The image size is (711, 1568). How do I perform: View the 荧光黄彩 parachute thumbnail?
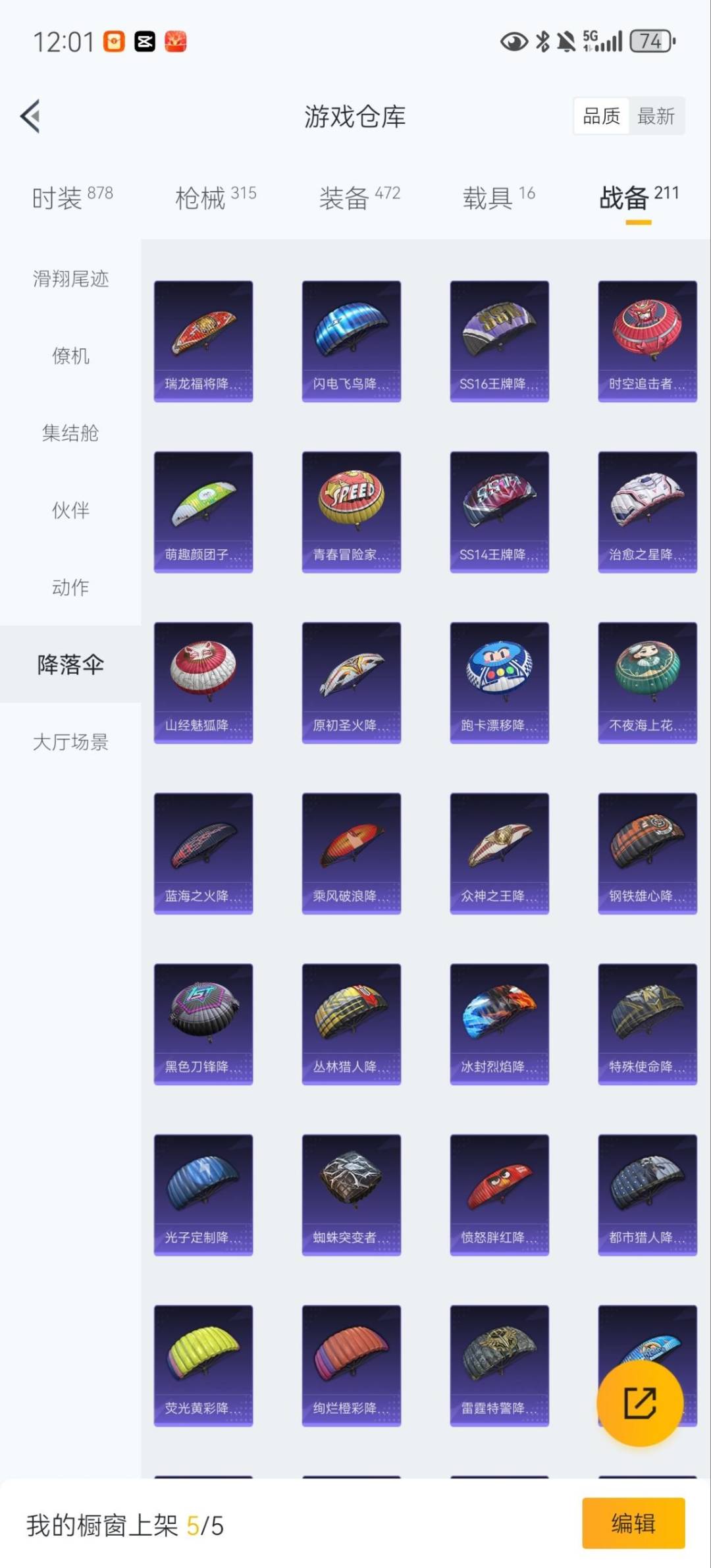point(203,1366)
